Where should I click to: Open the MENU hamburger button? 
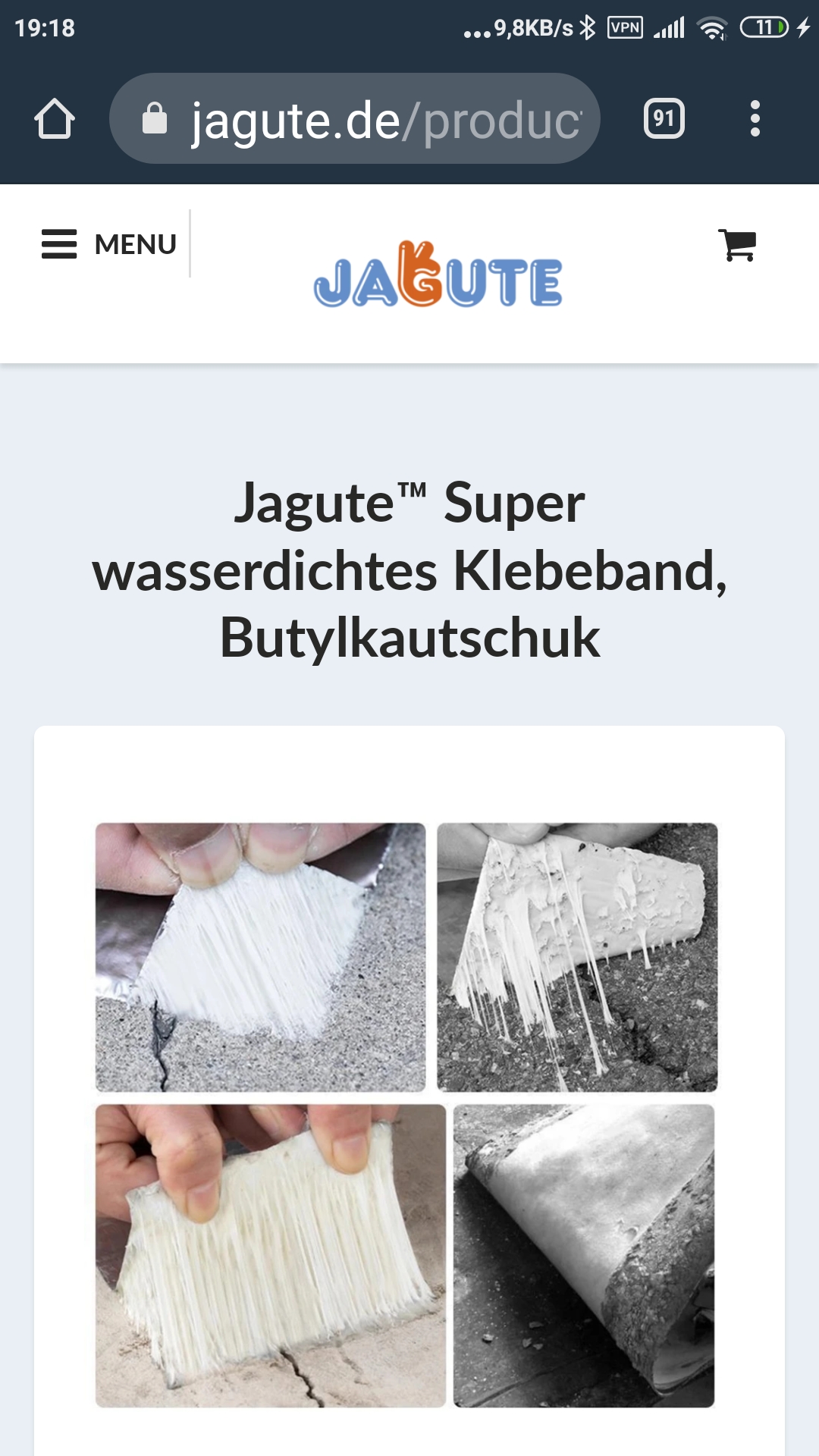[x=108, y=244]
